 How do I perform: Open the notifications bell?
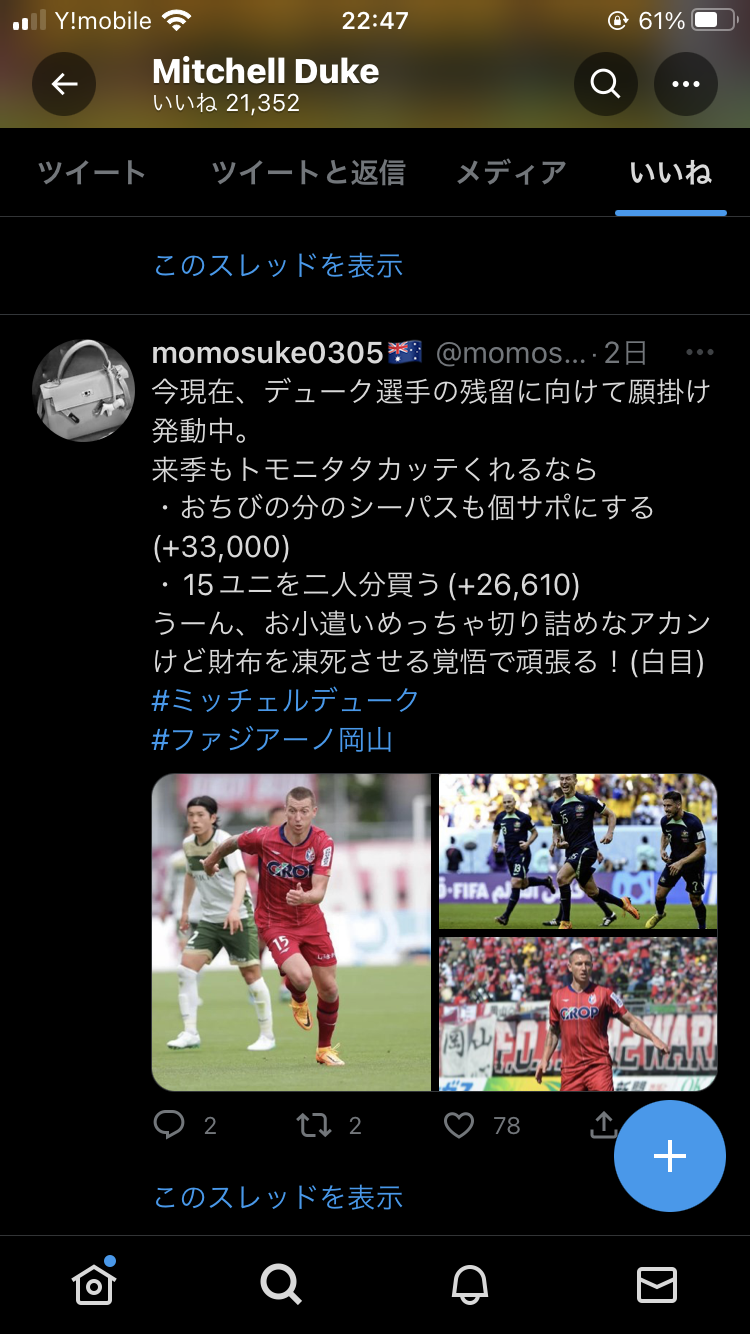pos(469,1284)
